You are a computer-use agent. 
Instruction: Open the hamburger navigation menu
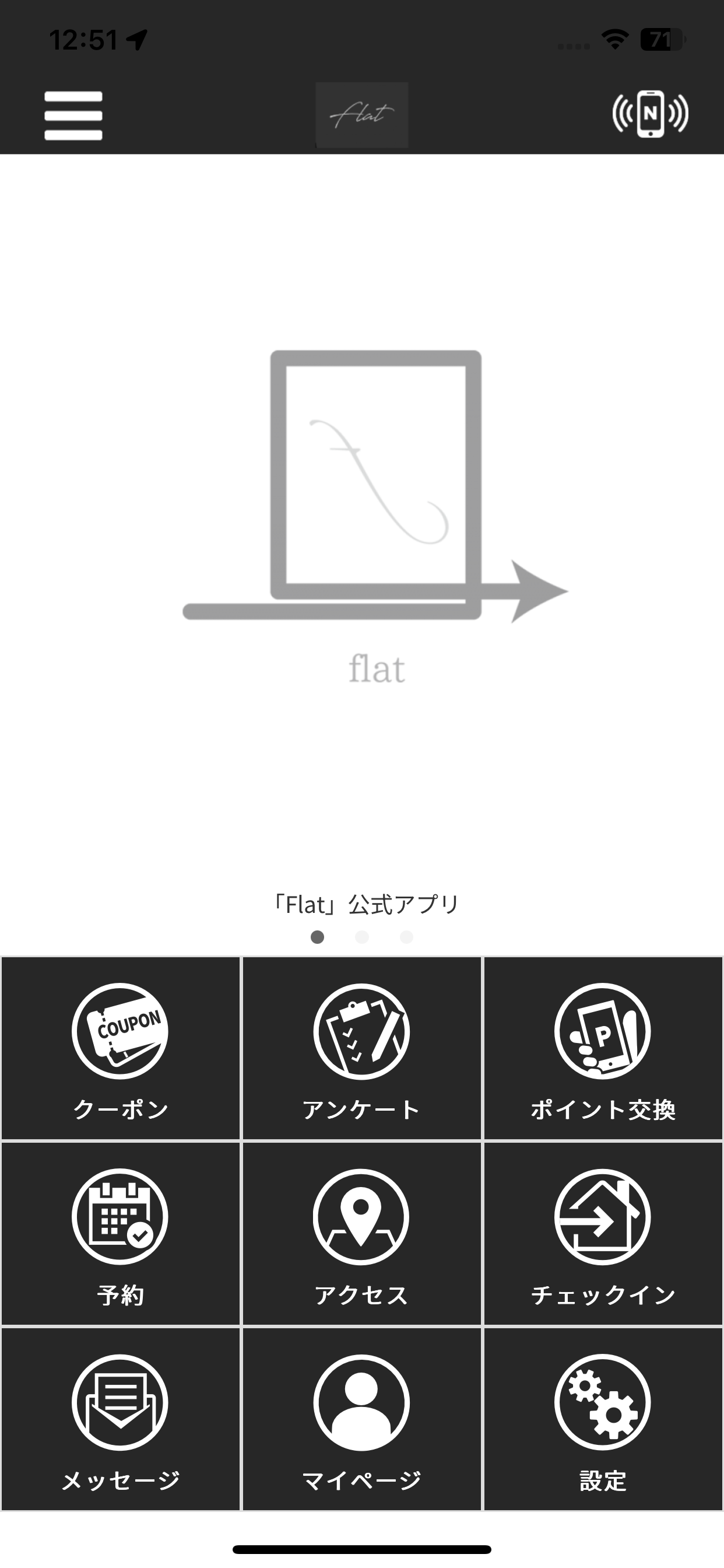tap(73, 116)
